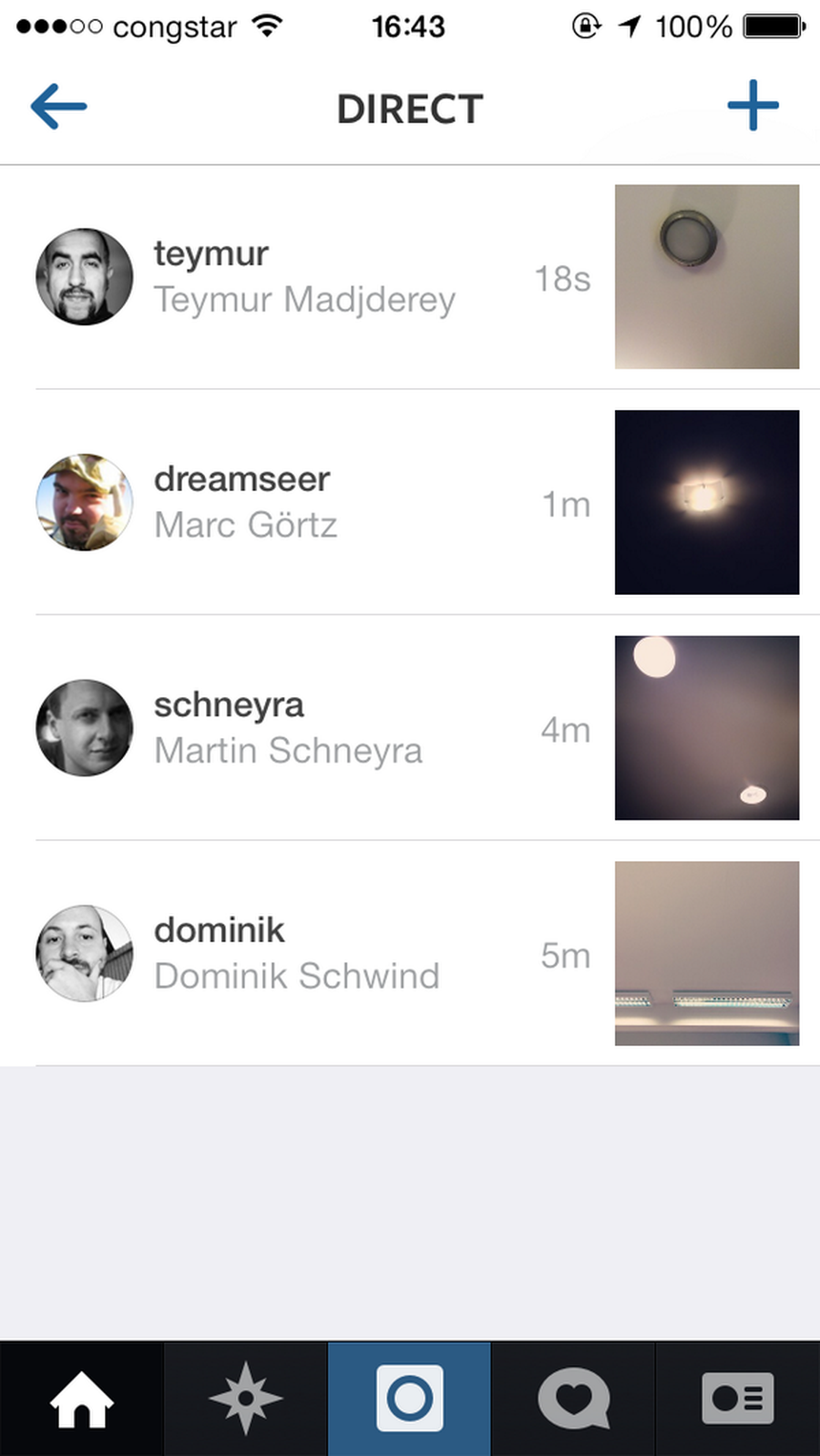The image size is (820, 1456).
Task: Switch to the profile tab
Action: coord(737,1399)
